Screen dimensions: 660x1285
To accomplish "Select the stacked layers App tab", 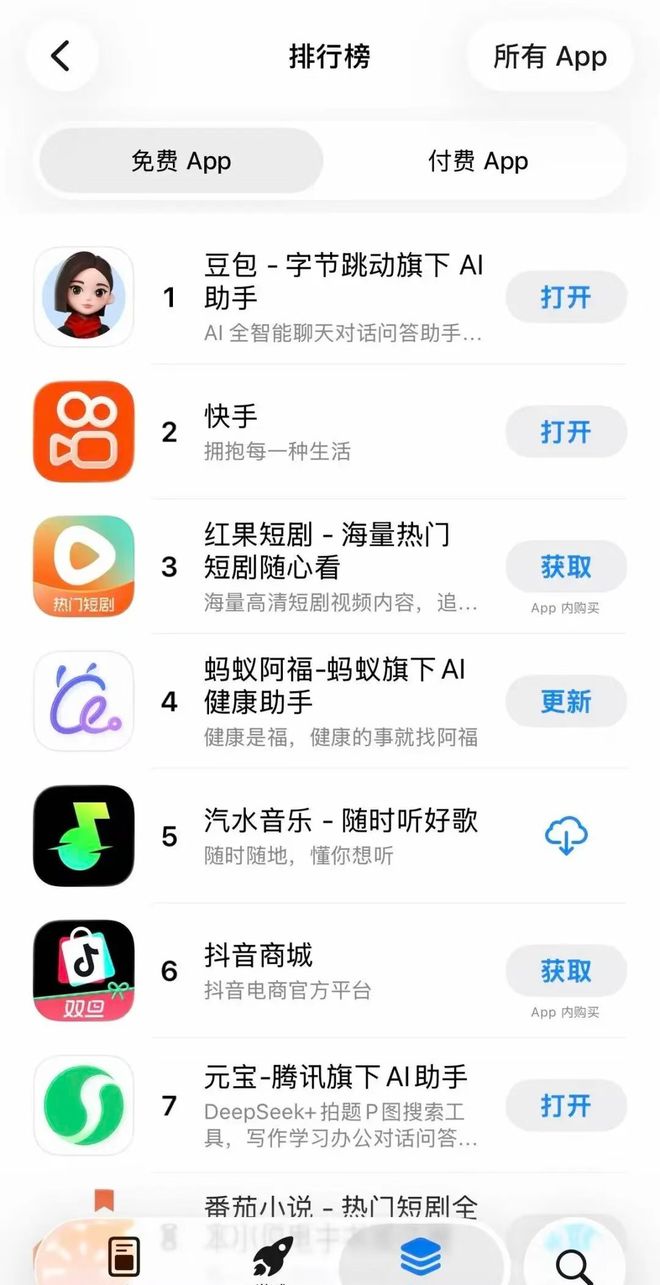I will pos(420,1256).
